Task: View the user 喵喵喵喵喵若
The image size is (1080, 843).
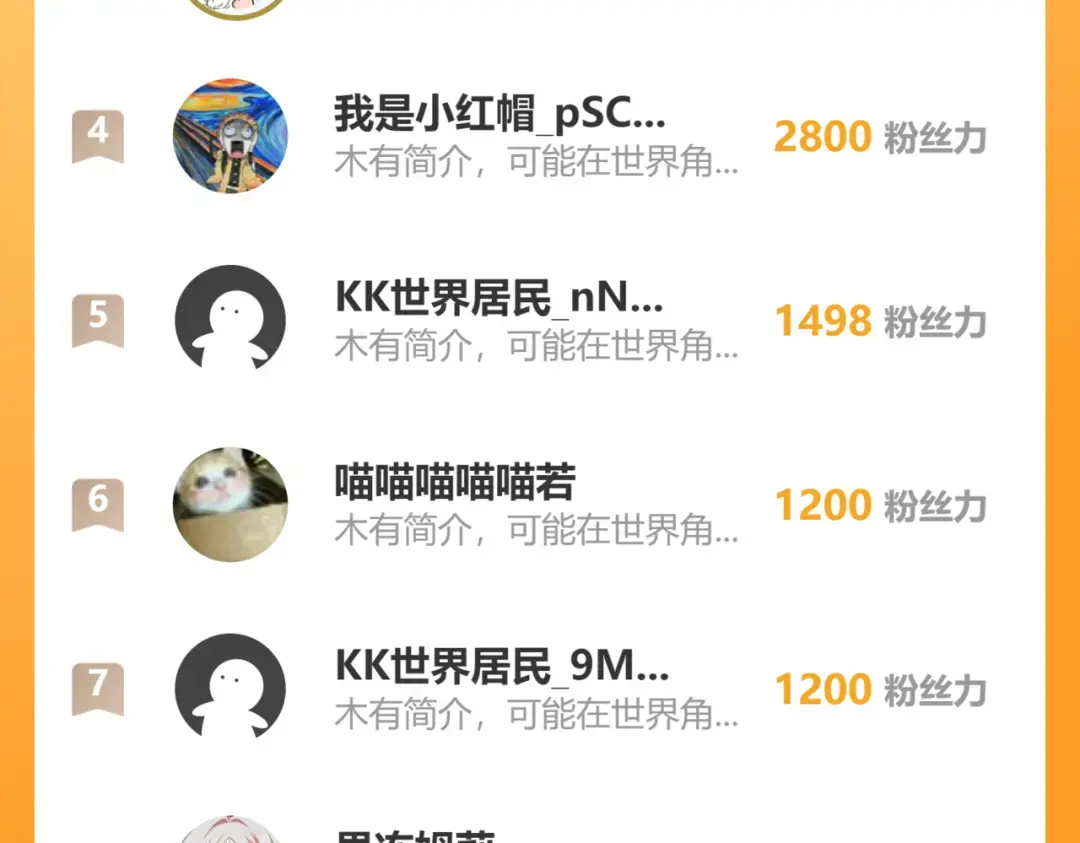Action: tap(455, 484)
